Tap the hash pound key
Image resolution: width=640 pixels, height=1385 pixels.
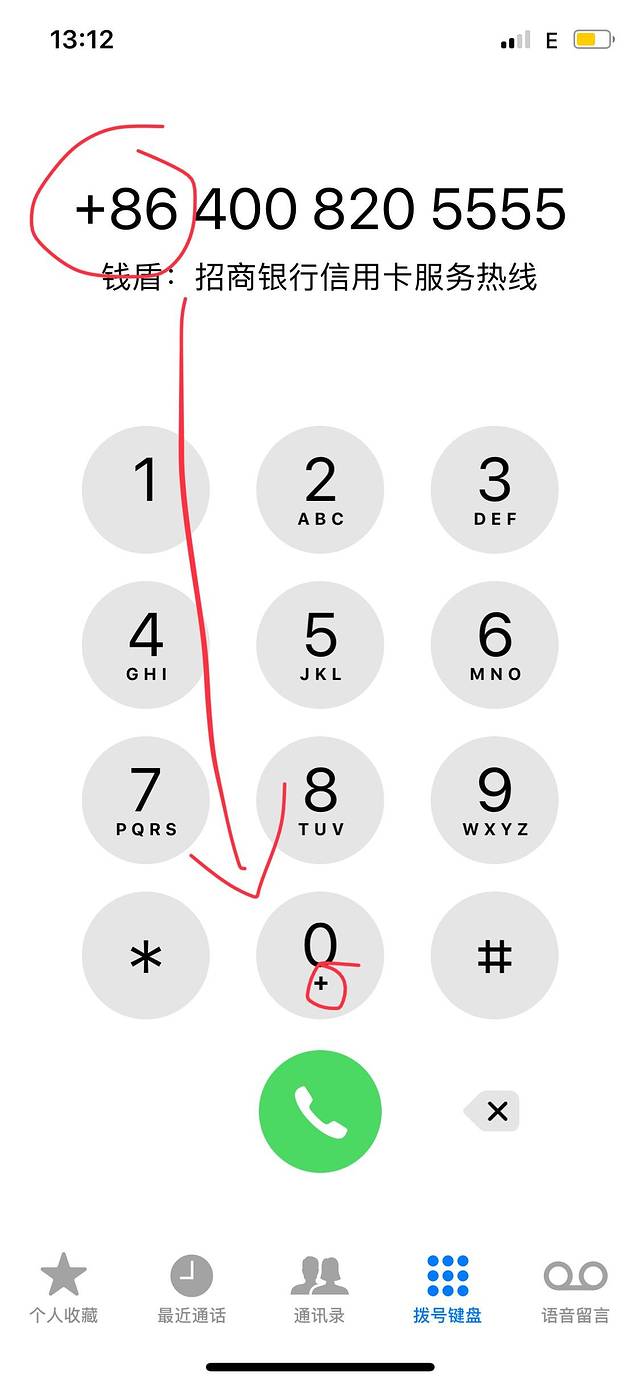[x=495, y=956]
